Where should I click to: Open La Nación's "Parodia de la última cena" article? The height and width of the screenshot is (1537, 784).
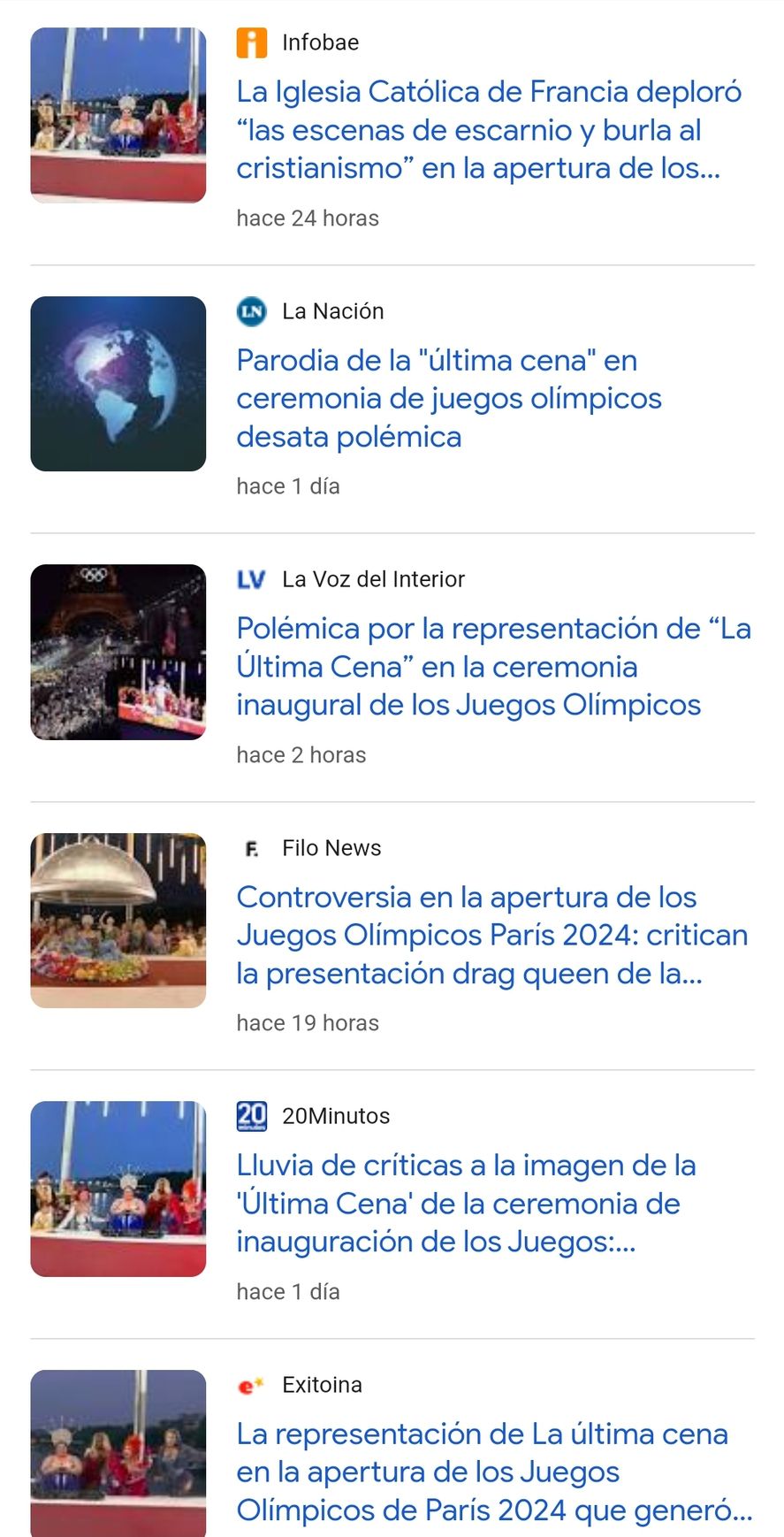tap(449, 398)
